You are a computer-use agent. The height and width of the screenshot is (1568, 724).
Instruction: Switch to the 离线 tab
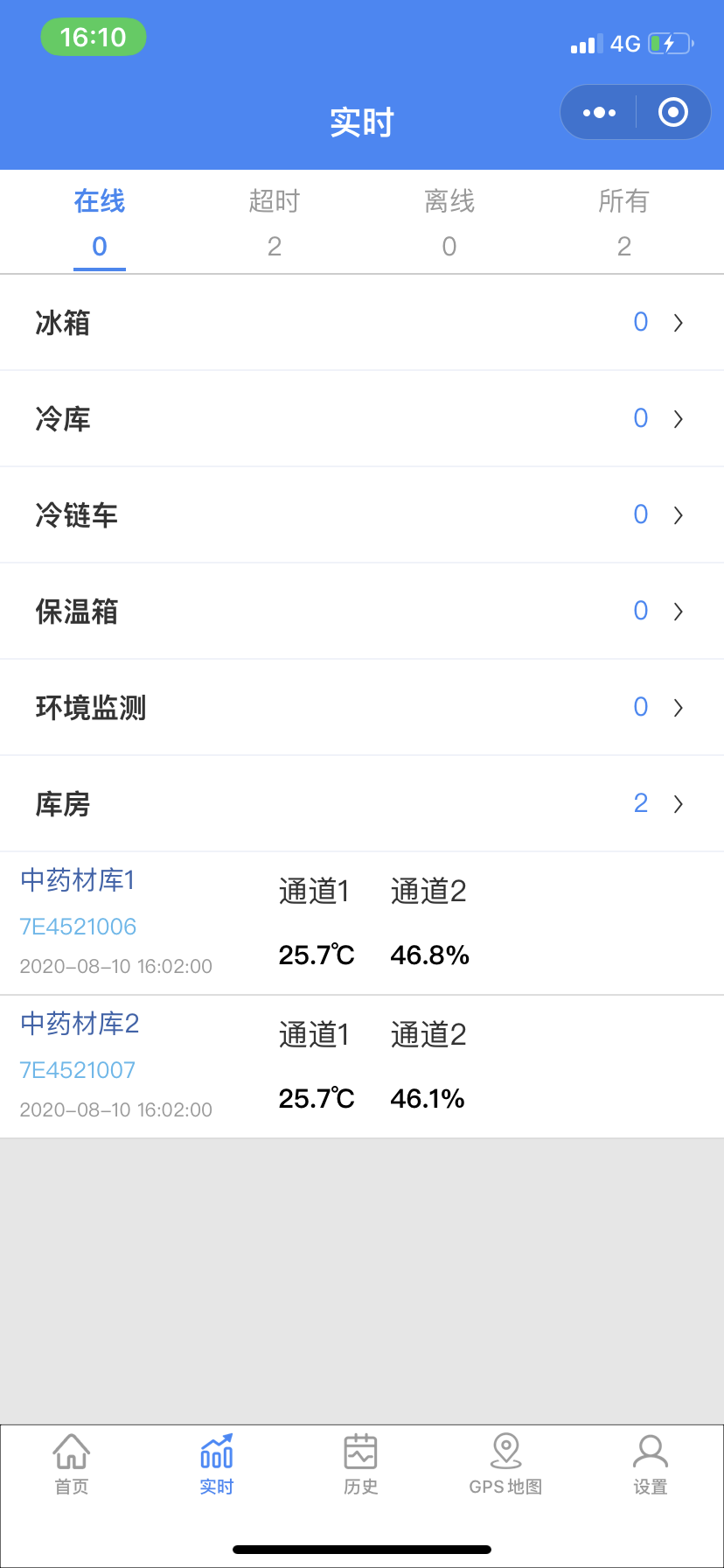tap(449, 224)
